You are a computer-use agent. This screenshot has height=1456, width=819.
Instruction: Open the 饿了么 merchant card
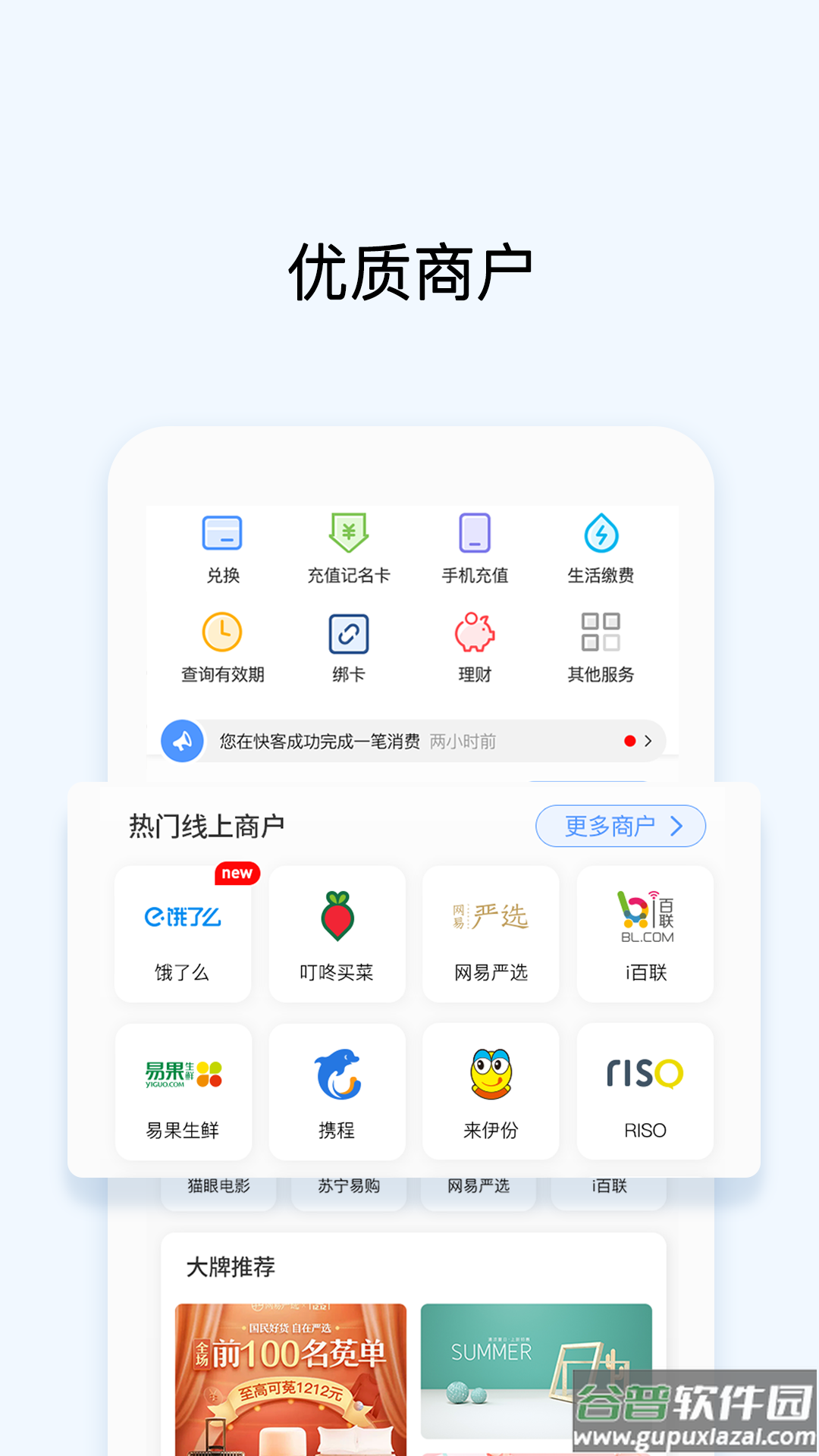(183, 933)
